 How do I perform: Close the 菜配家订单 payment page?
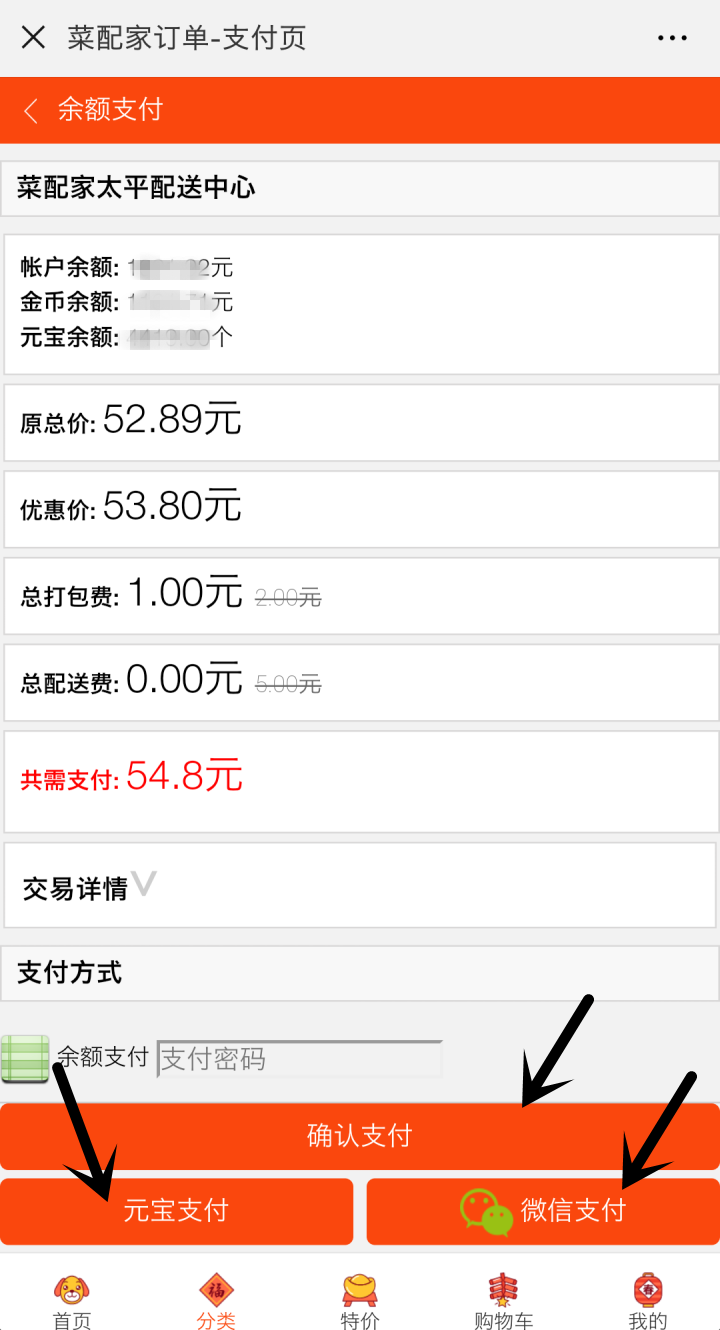tap(33, 38)
